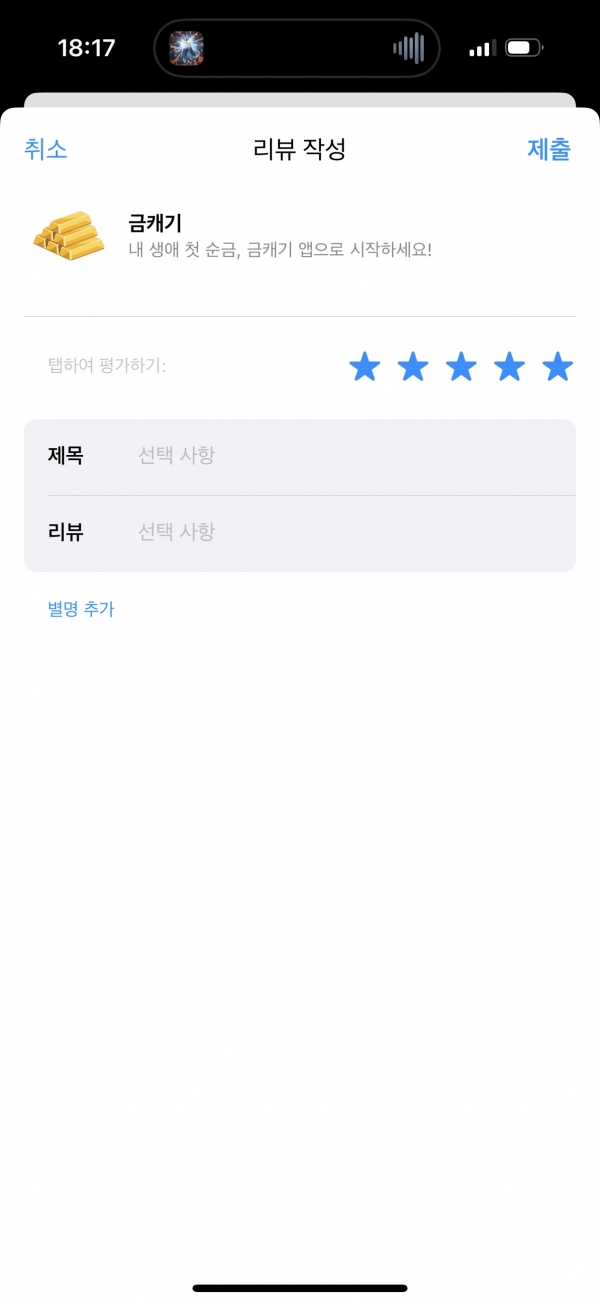Viewport: 600px width, 1304px height.
Task: Set rating to one star
Action: 365,367
